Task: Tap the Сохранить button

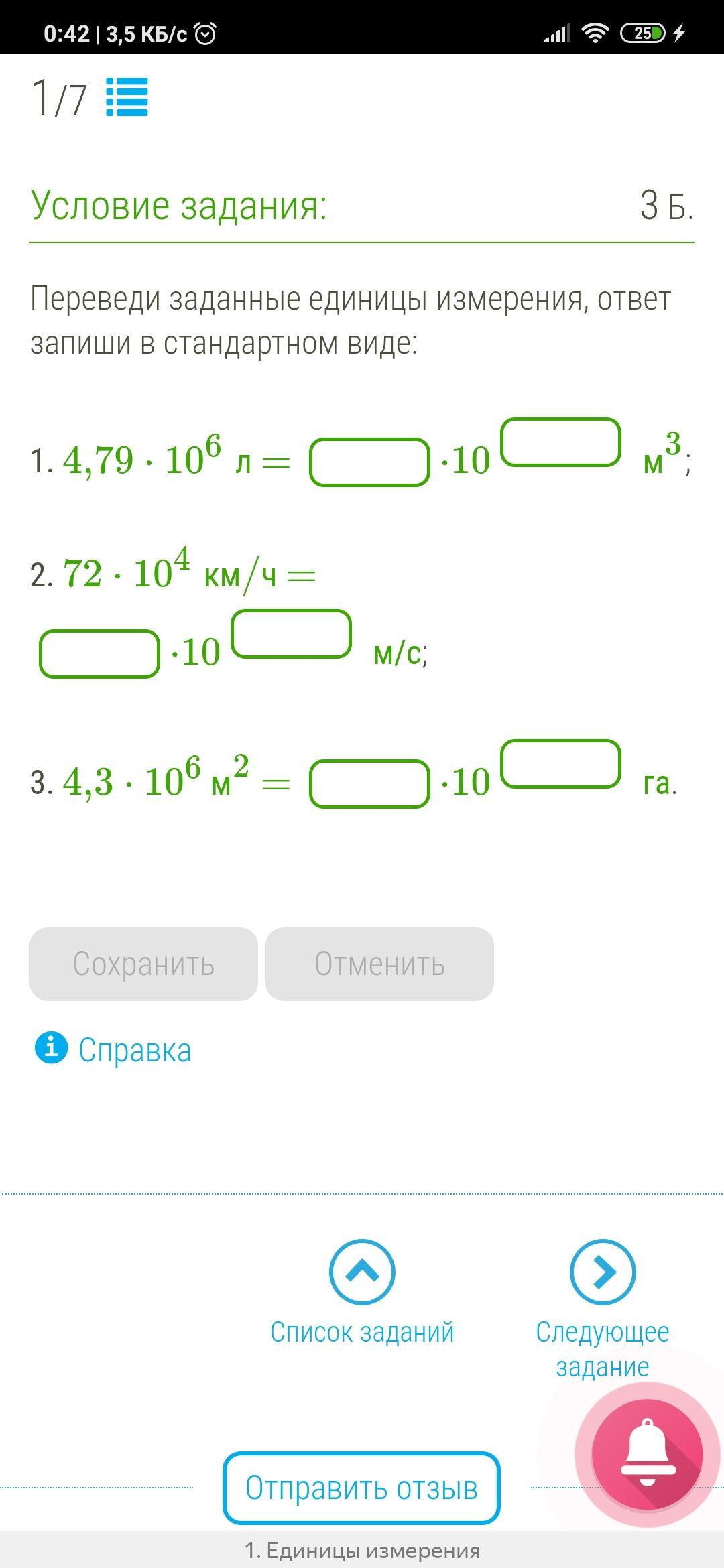Action: tap(143, 964)
